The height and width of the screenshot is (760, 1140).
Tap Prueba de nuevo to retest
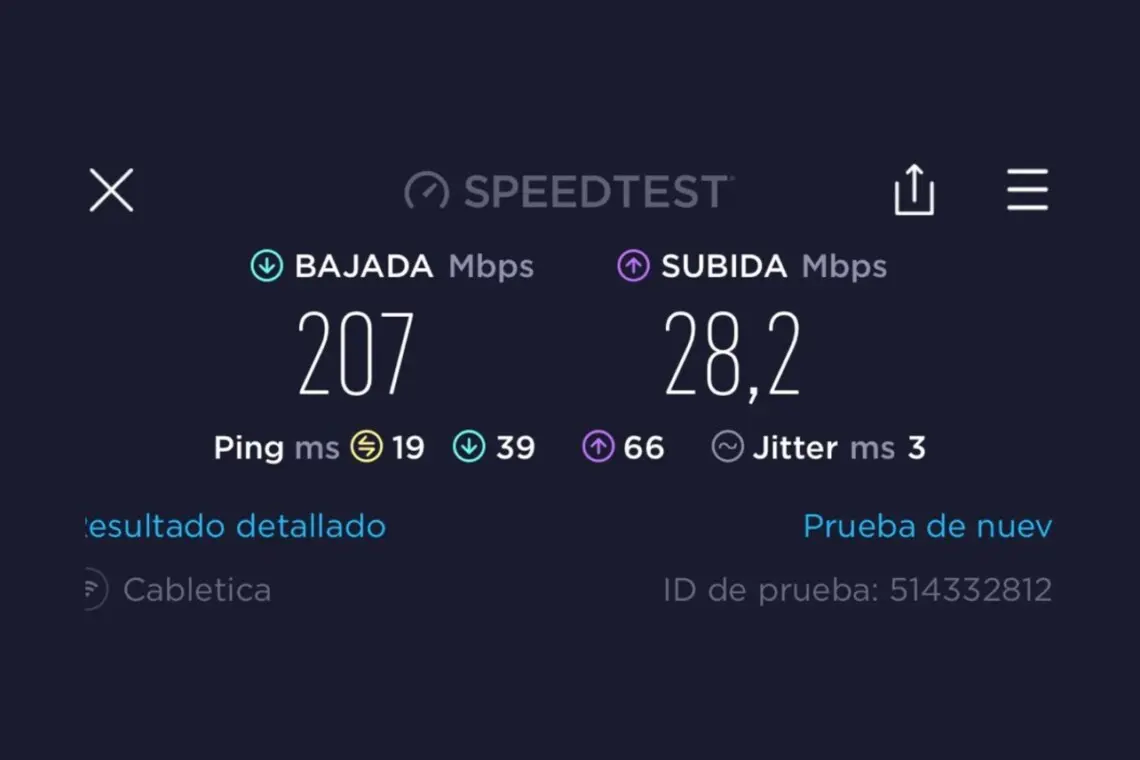point(926,526)
